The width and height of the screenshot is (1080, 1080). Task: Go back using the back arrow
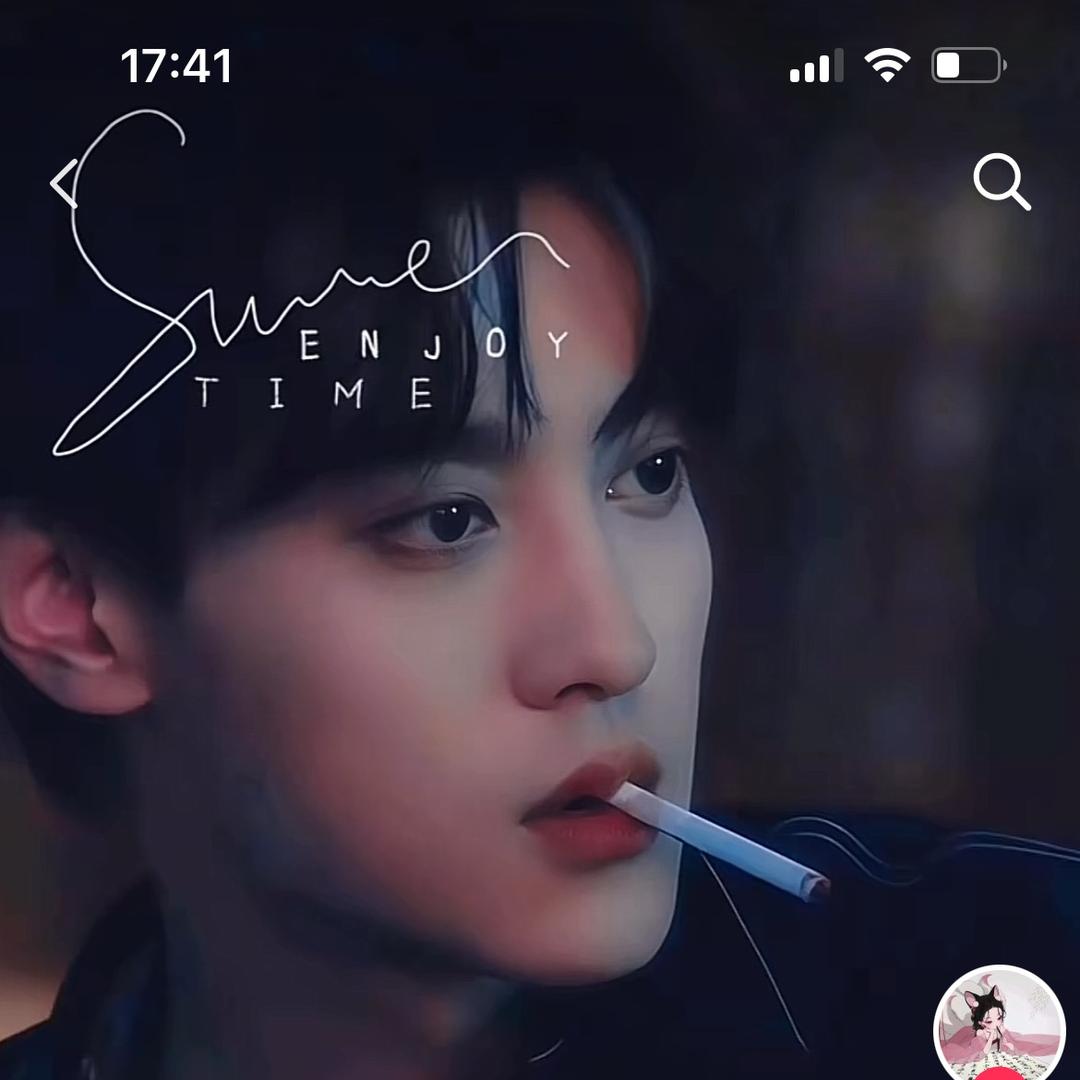[x=65, y=184]
